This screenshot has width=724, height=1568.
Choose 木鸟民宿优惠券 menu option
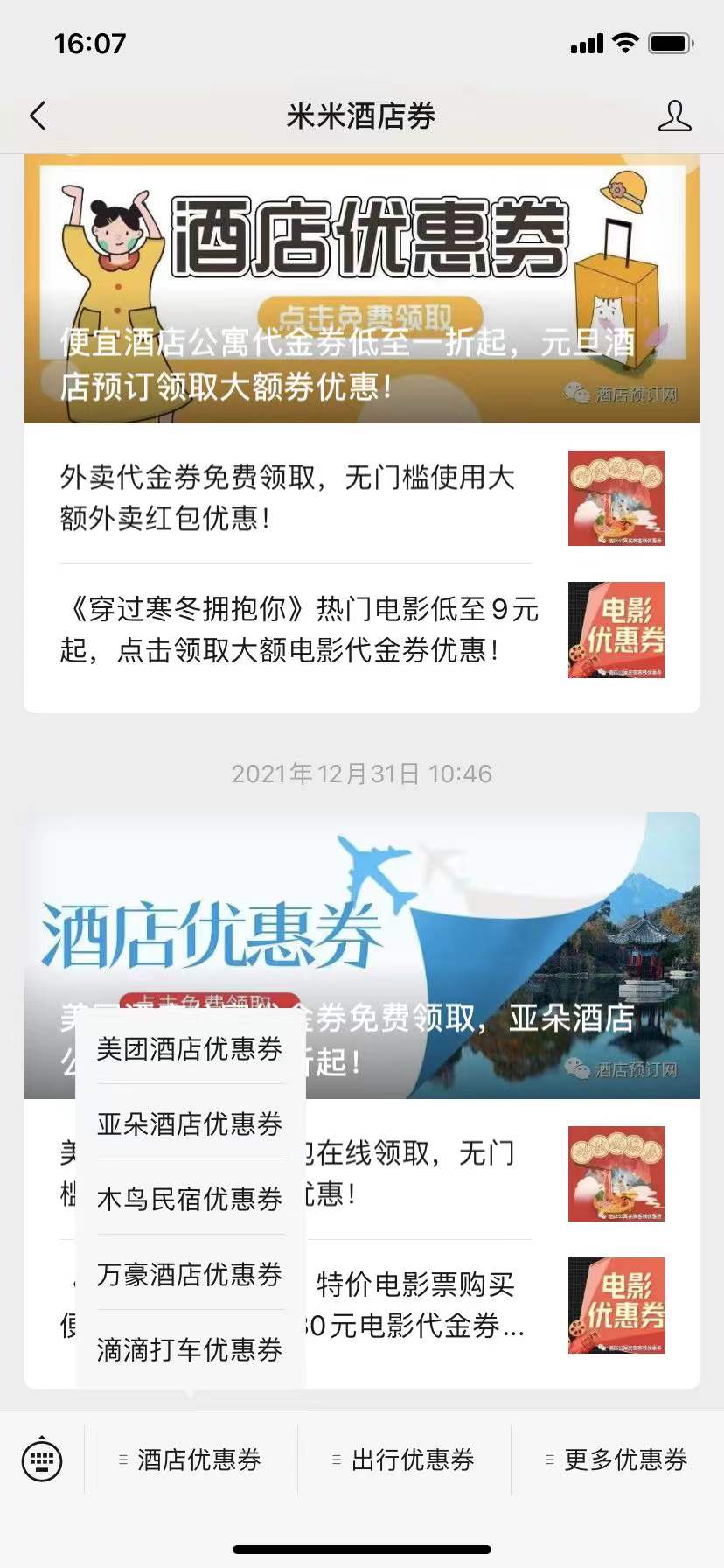click(x=190, y=1199)
